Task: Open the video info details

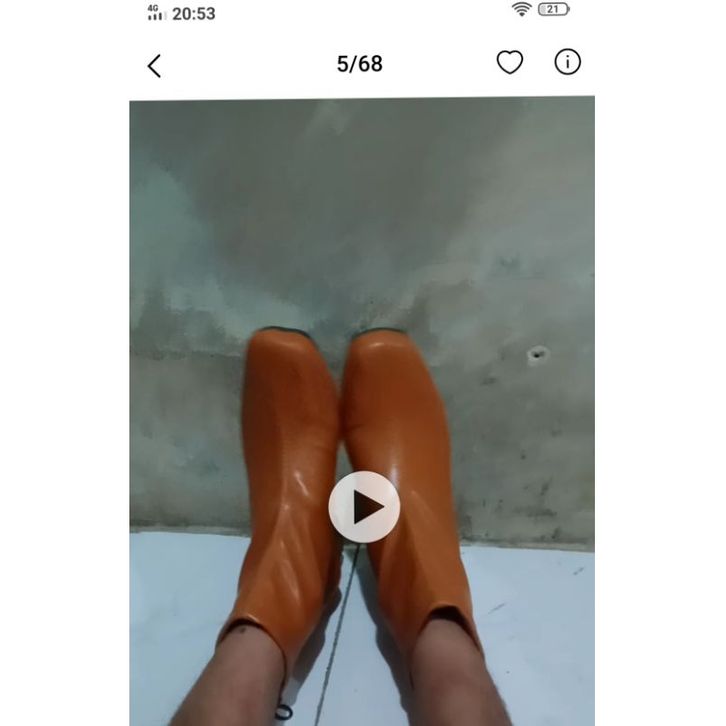Action: pyautogui.click(x=567, y=62)
